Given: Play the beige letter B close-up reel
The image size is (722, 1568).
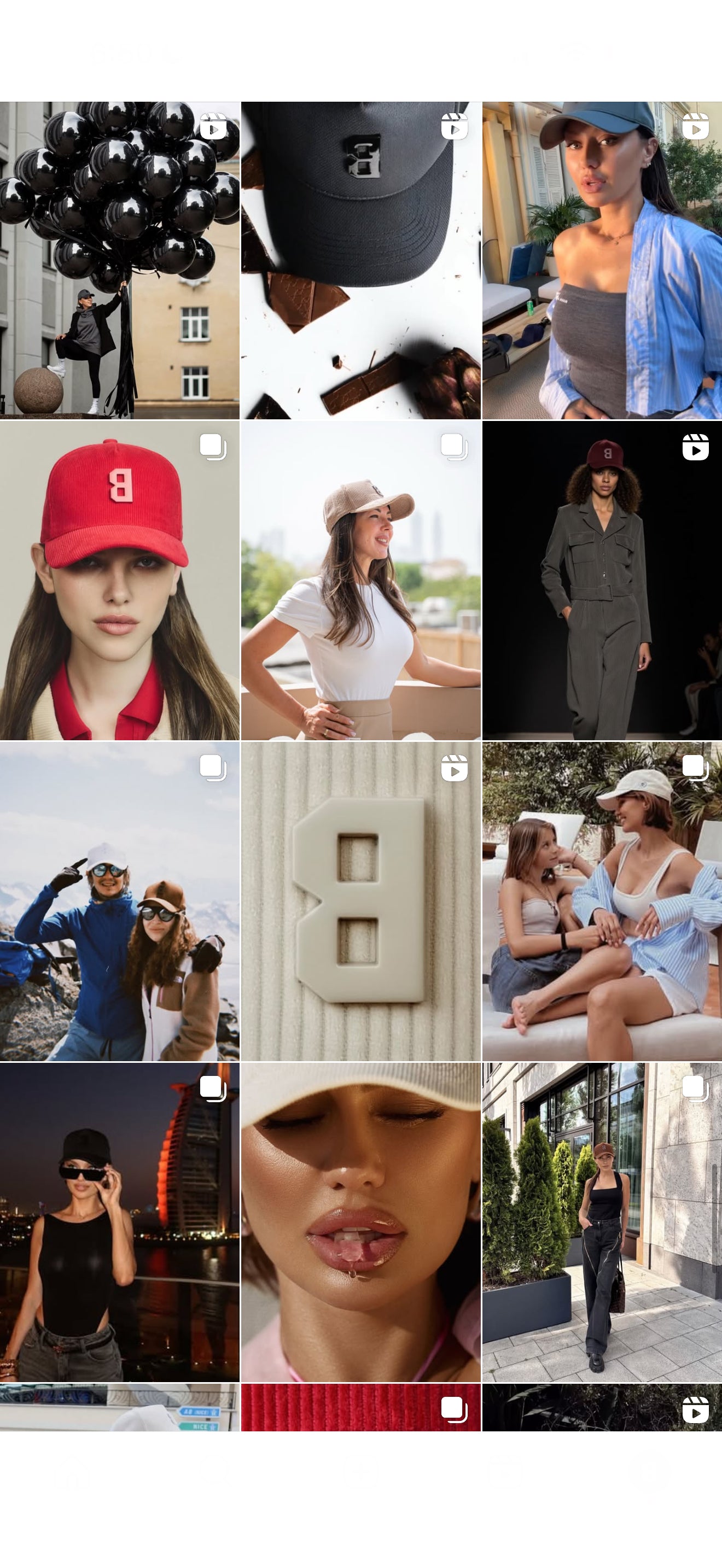Looking at the screenshot, I should coord(360,902).
